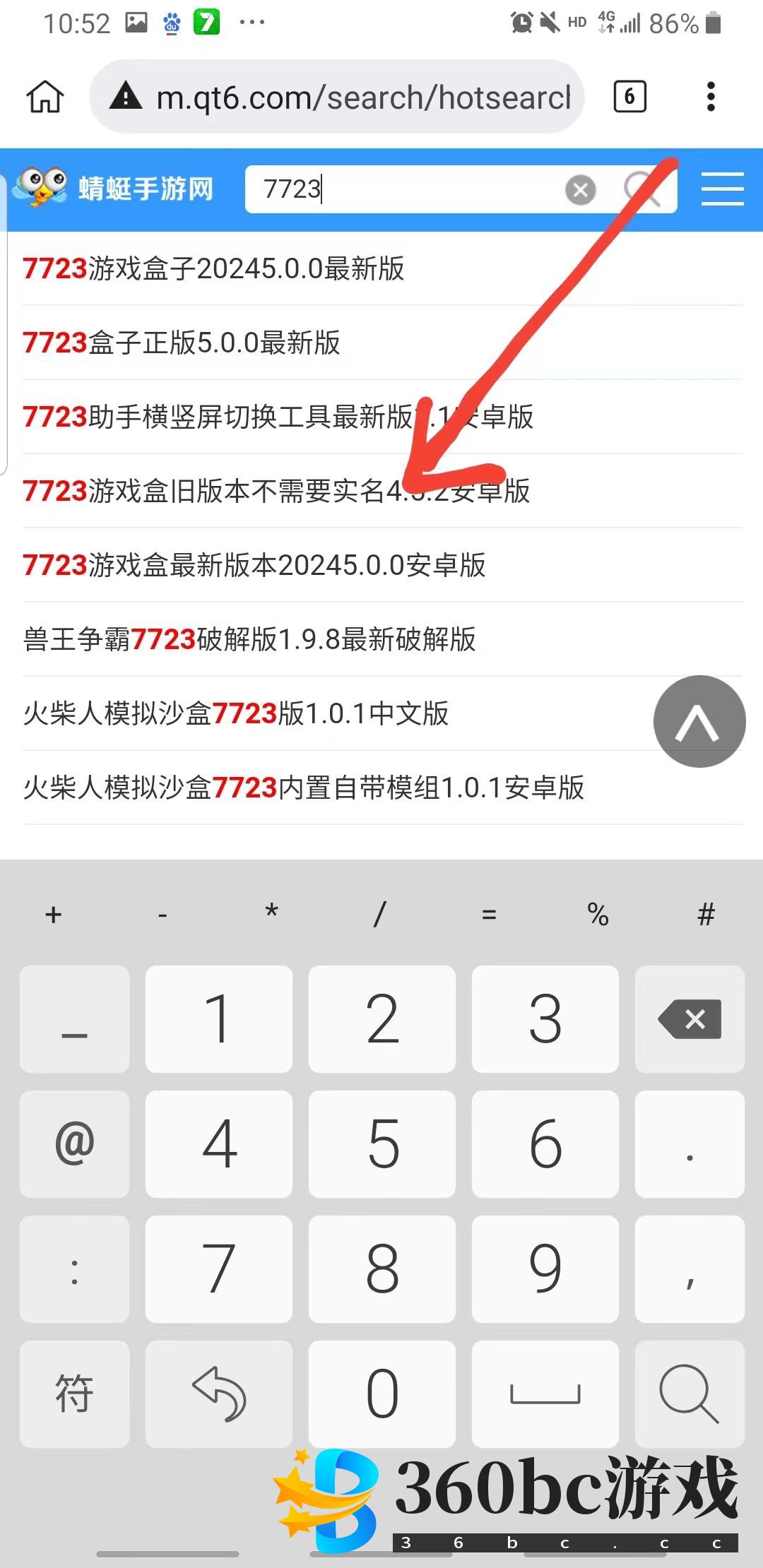Tap the keyboard backspace key
The image size is (763, 1568).
(690, 1019)
